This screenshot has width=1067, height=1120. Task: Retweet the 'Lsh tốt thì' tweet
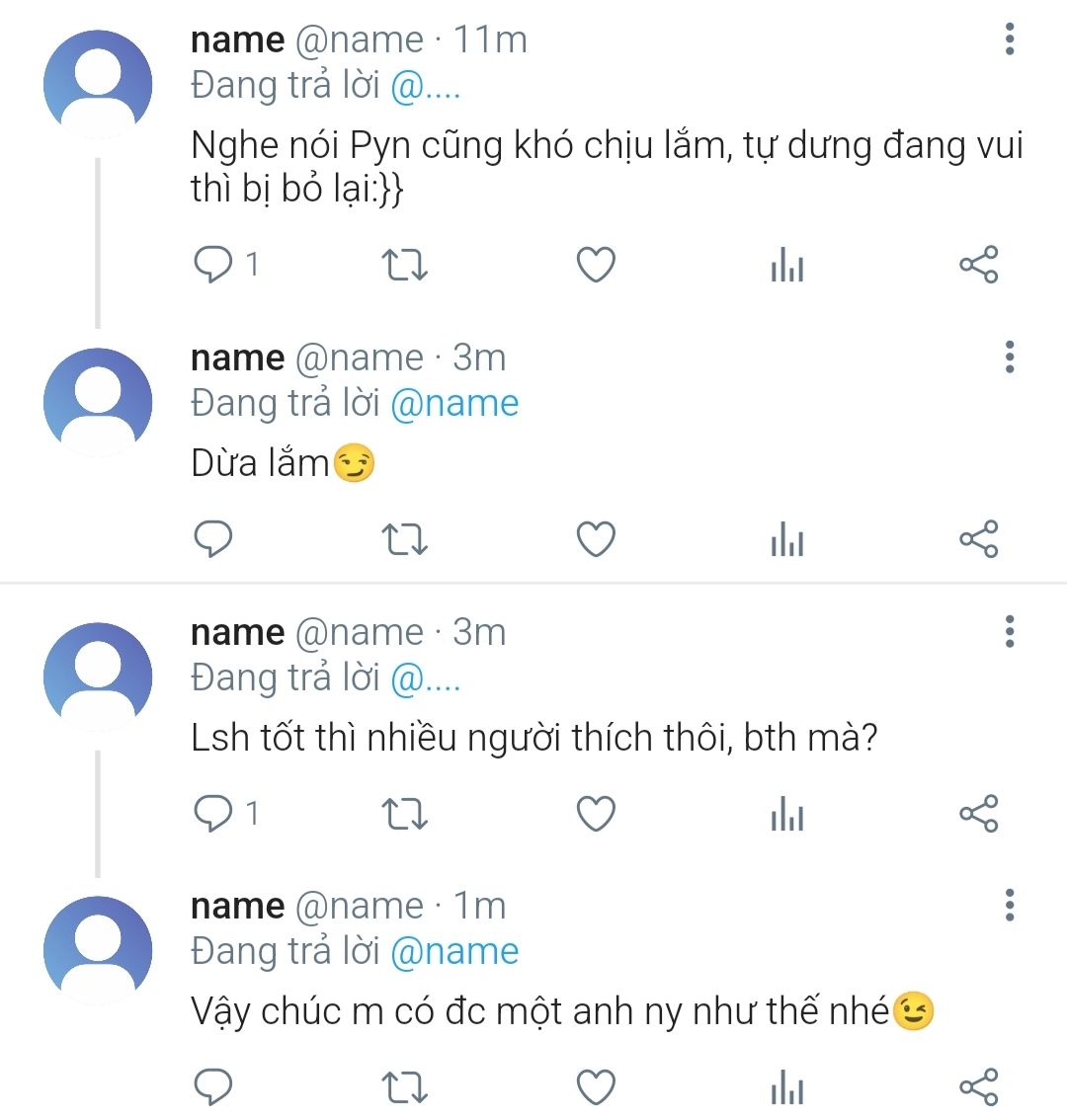(x=404, y=814)
